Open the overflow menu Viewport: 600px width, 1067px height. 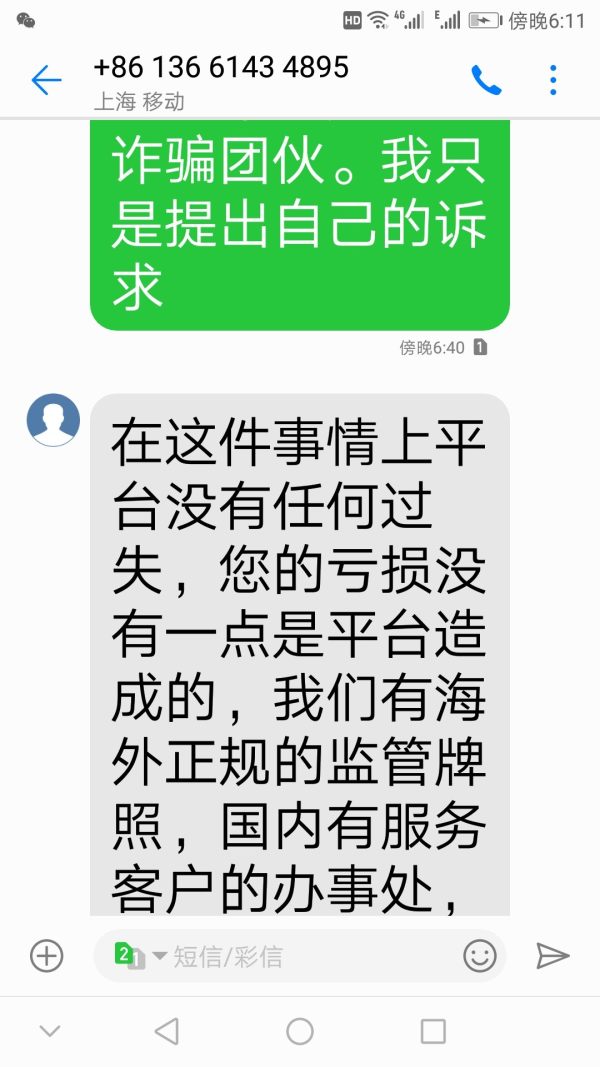pyautogui.click(x=553, y=80)
